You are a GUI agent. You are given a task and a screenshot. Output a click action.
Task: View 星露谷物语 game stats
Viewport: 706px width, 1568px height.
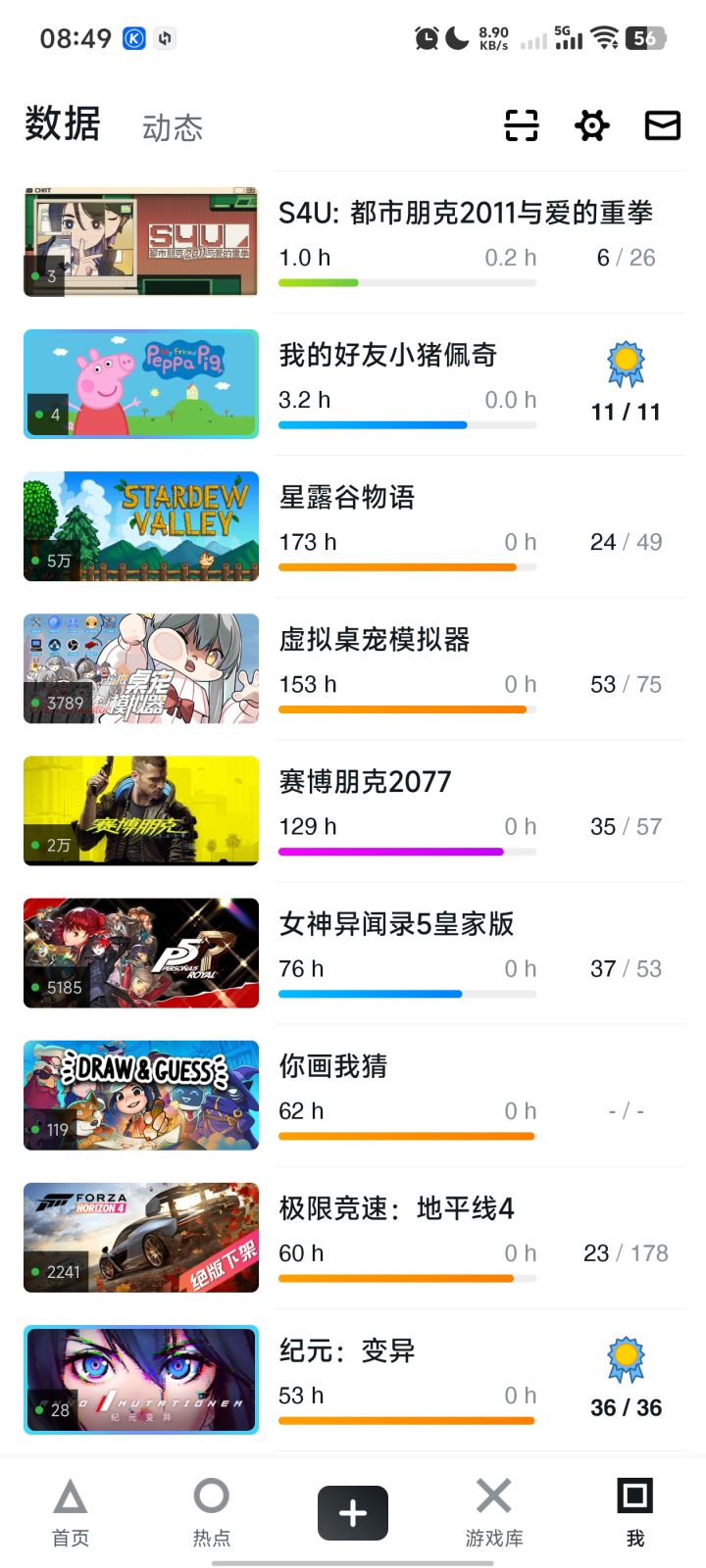click(355, 526)
